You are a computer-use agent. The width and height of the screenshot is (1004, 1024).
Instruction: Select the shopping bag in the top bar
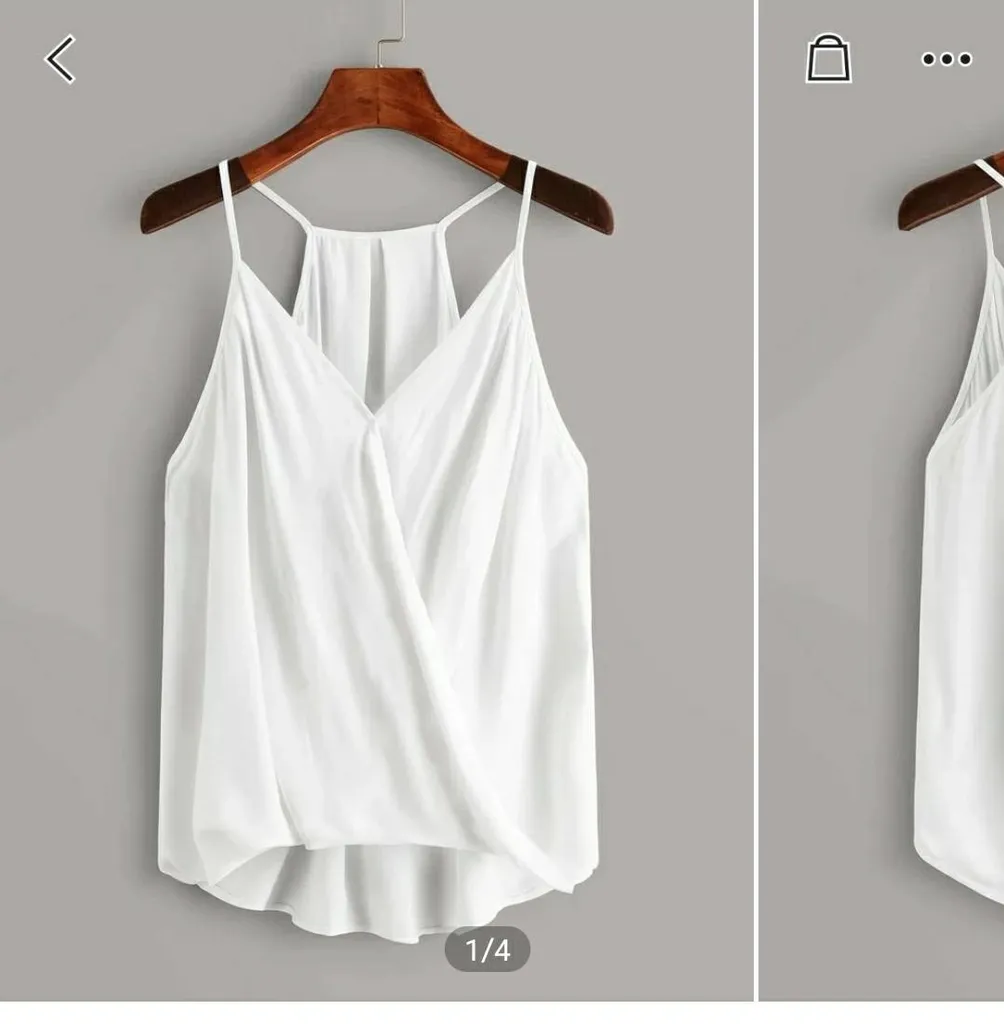point(829,60)
